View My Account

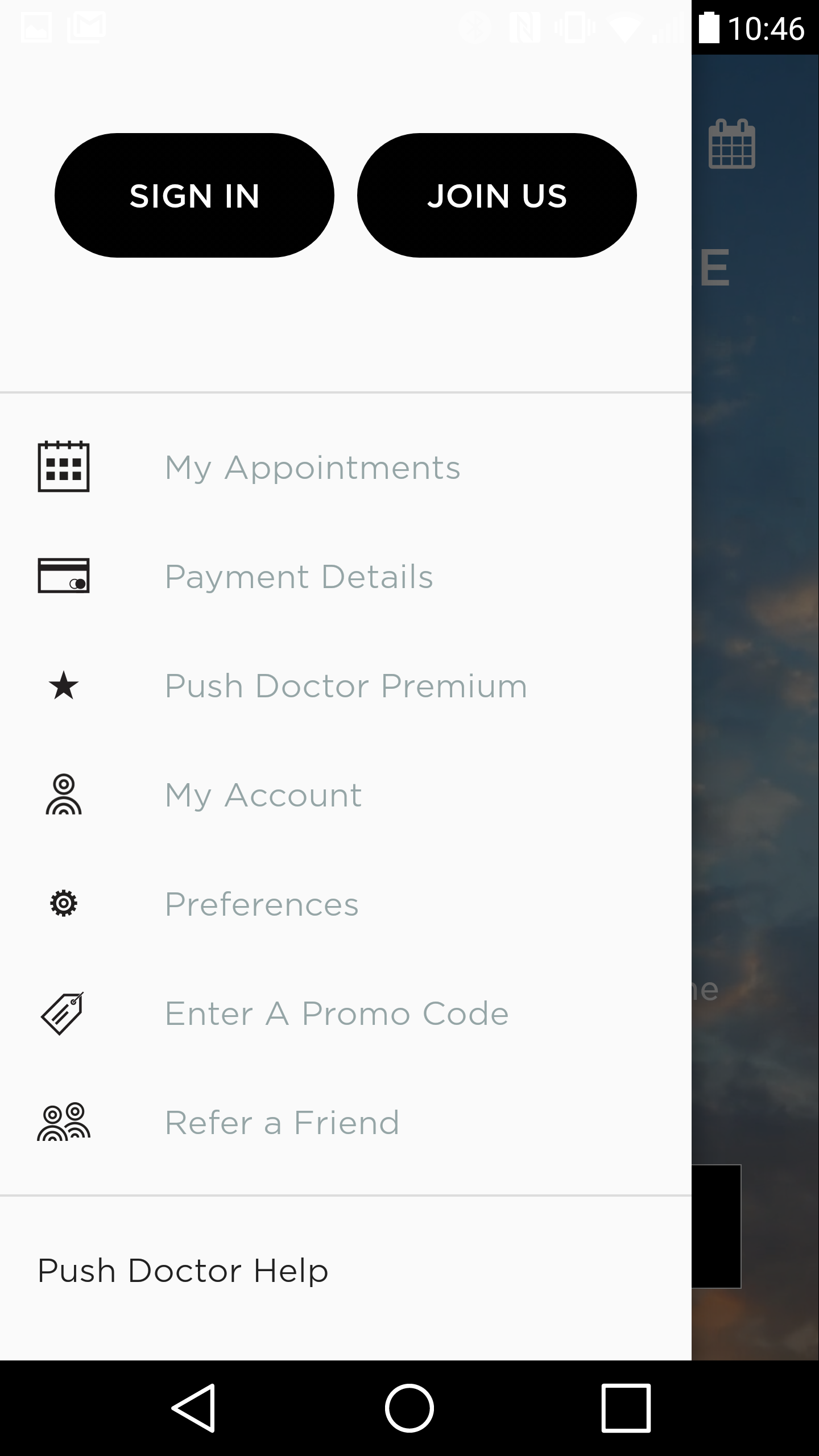346,795
